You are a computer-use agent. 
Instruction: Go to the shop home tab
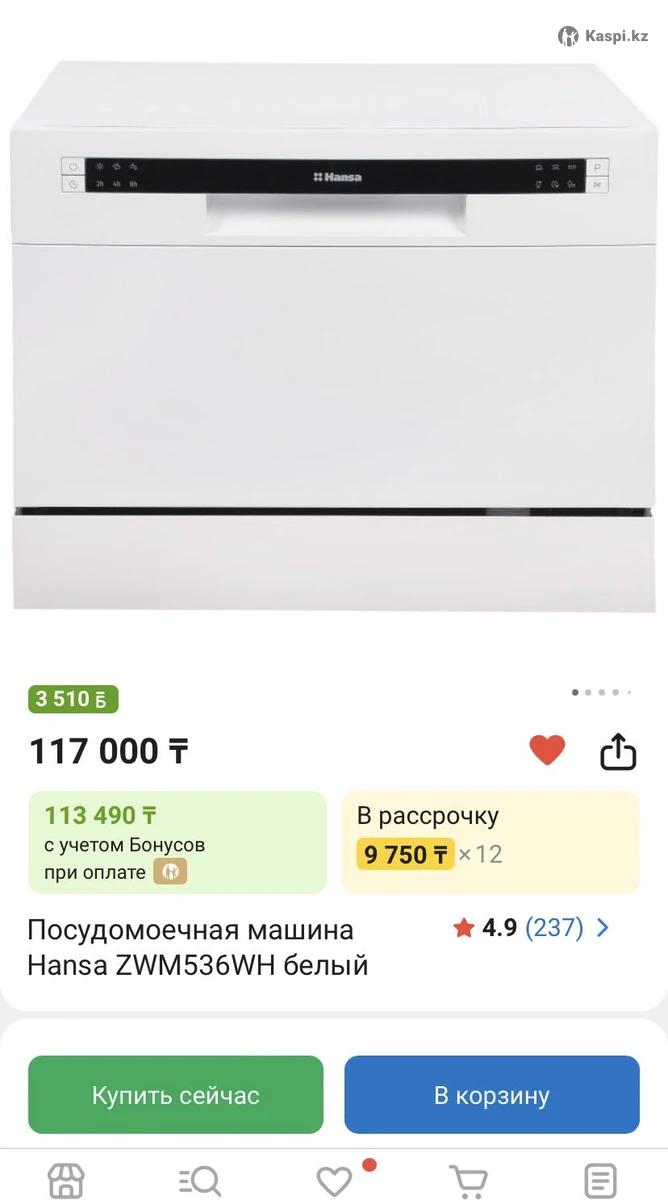click(66, 1181)
